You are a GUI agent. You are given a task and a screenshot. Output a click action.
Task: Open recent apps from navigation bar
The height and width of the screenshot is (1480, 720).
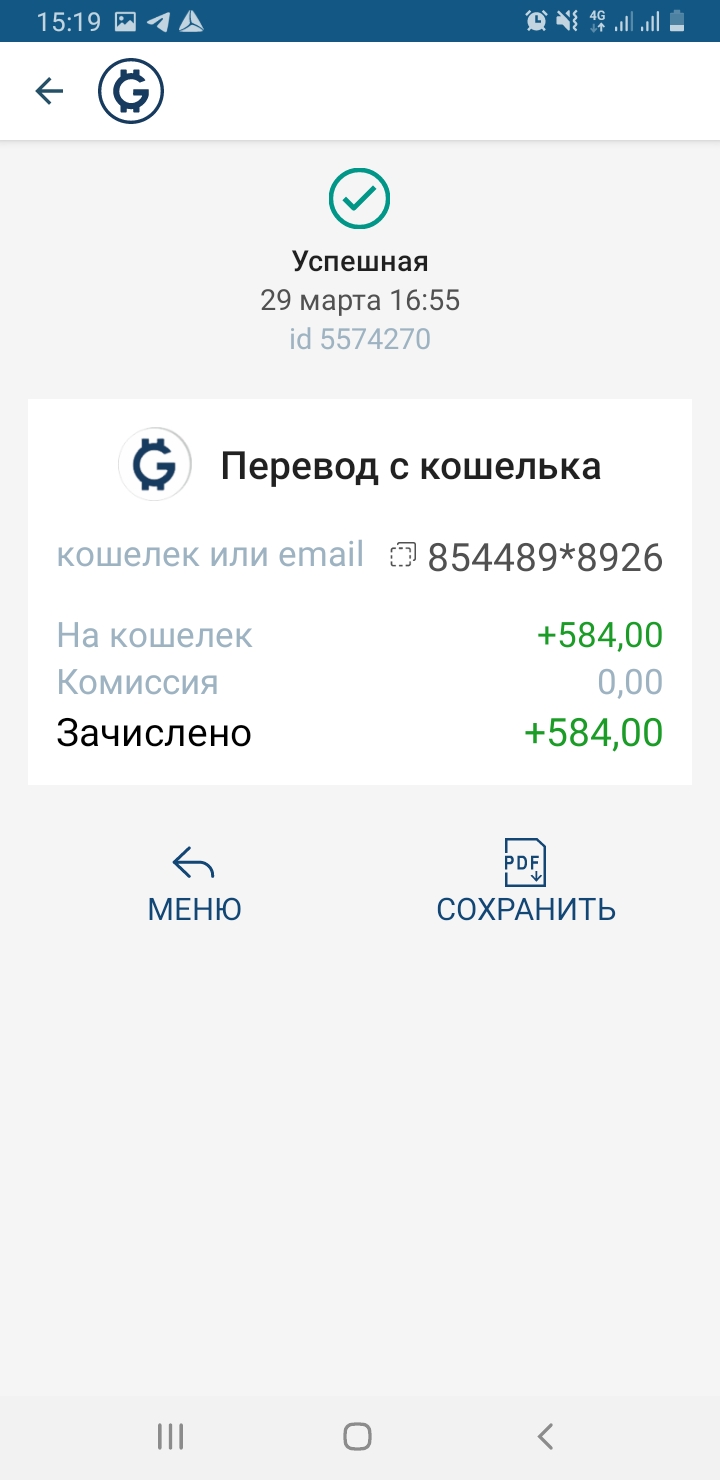[171, 1437]
